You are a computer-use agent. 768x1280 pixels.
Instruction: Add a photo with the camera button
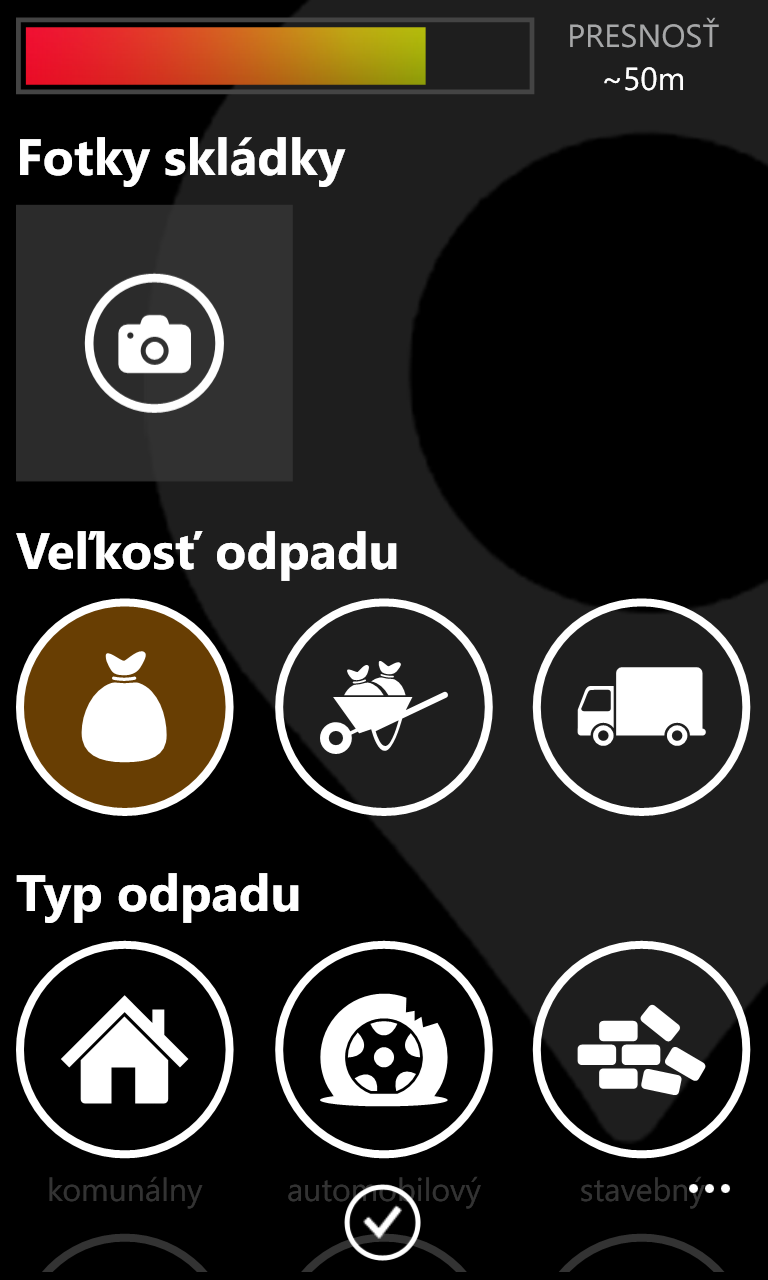(154, 343)
